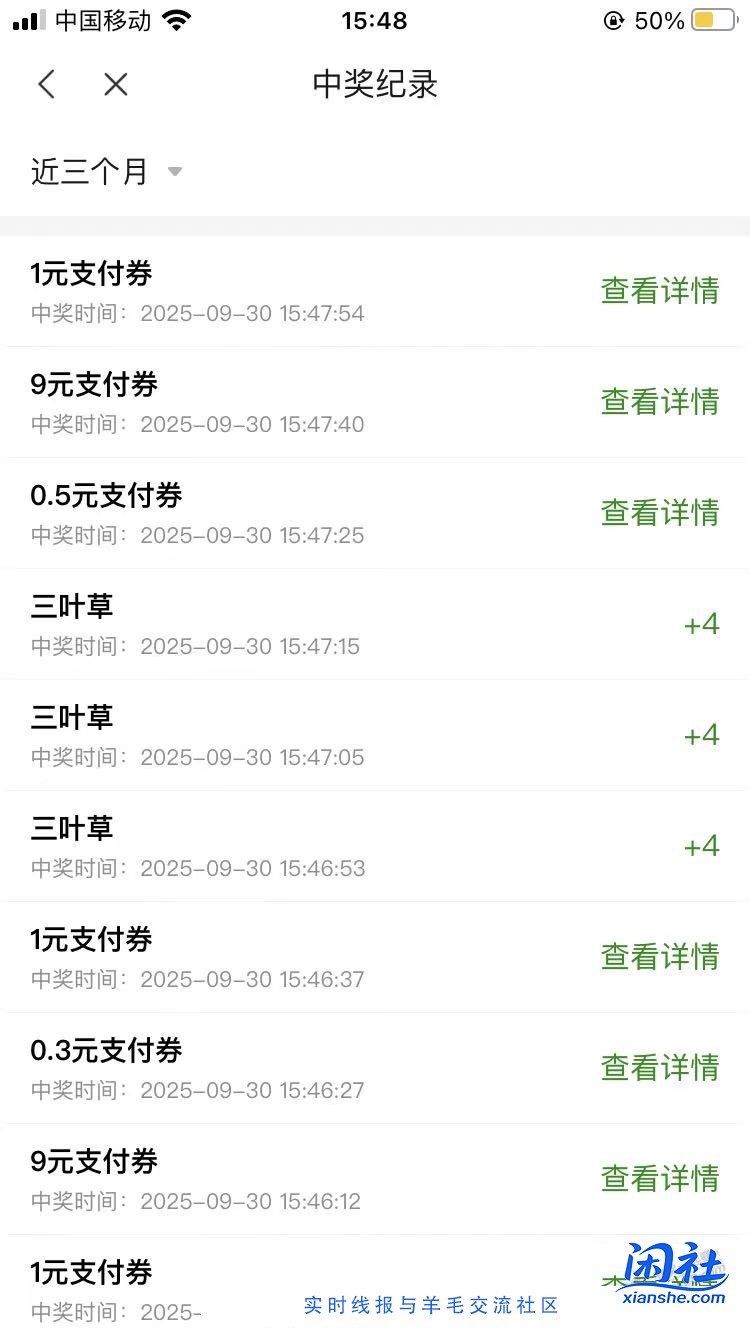
Task: Tap the triangle arrow beside 近三个月
Action: [175, 173]
